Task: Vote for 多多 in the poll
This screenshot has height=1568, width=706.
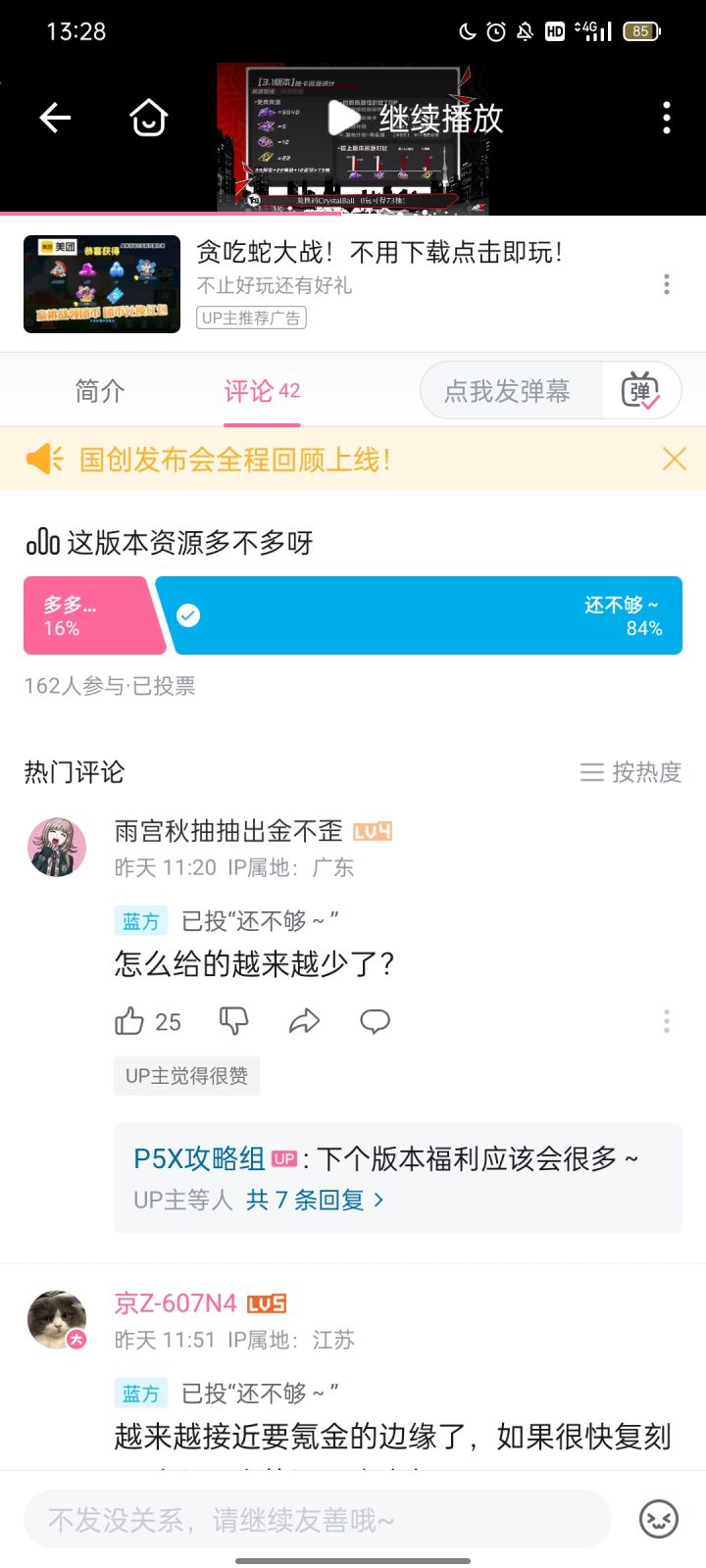Action: (88, 615)
